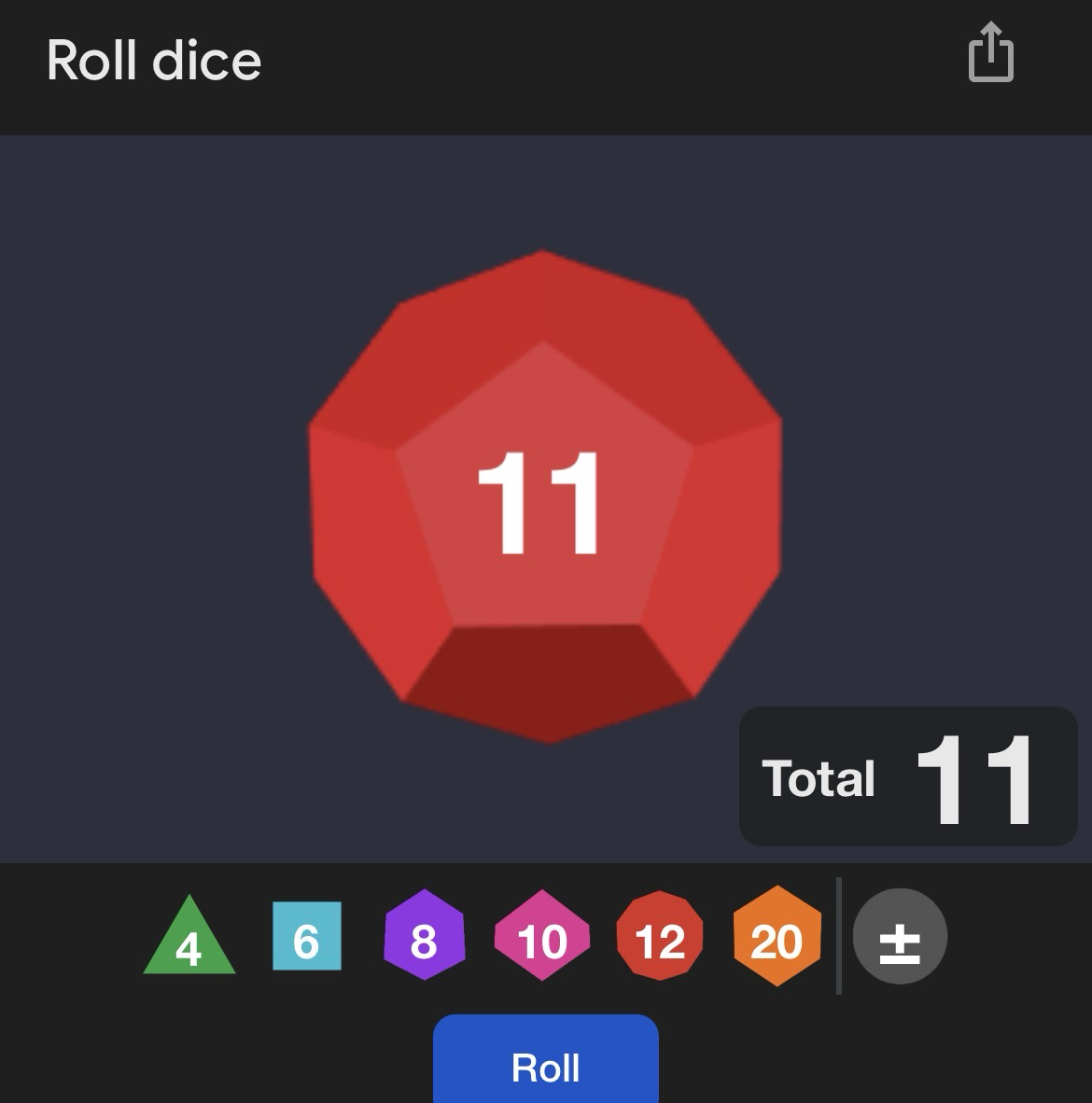This screenshot has height=1103, width=1092.
Task: Add a 20-sided die
Action: click(777, 936)
